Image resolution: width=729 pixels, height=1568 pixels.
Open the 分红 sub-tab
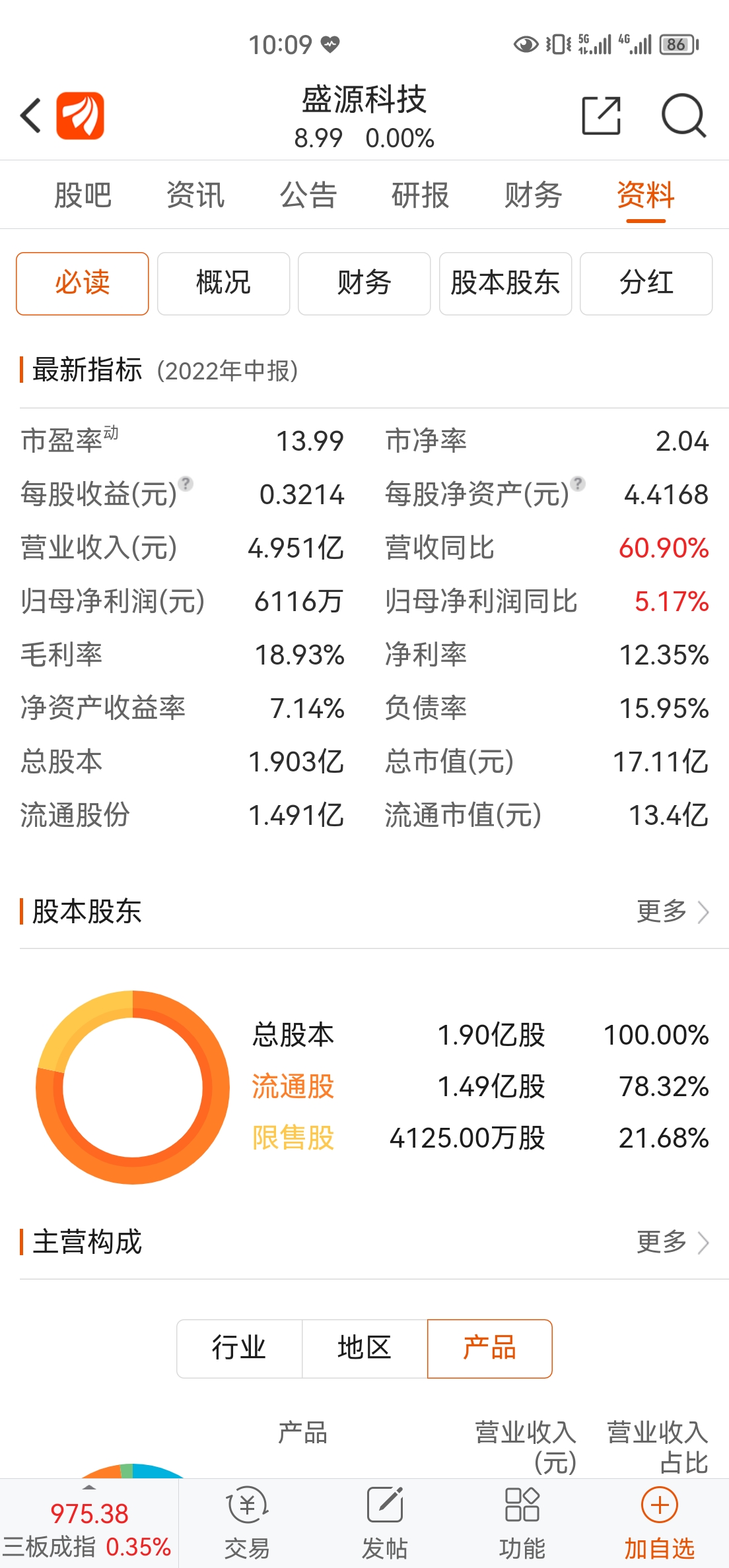coord(646,283)
